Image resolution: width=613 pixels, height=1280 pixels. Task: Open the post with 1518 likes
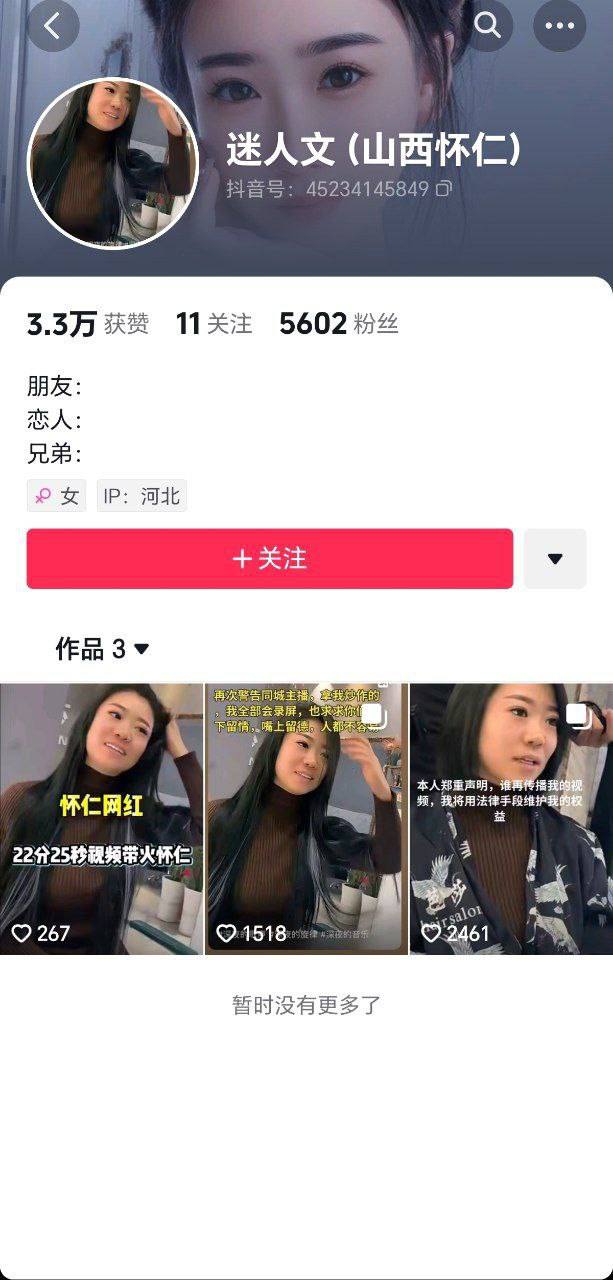(306, 818)
